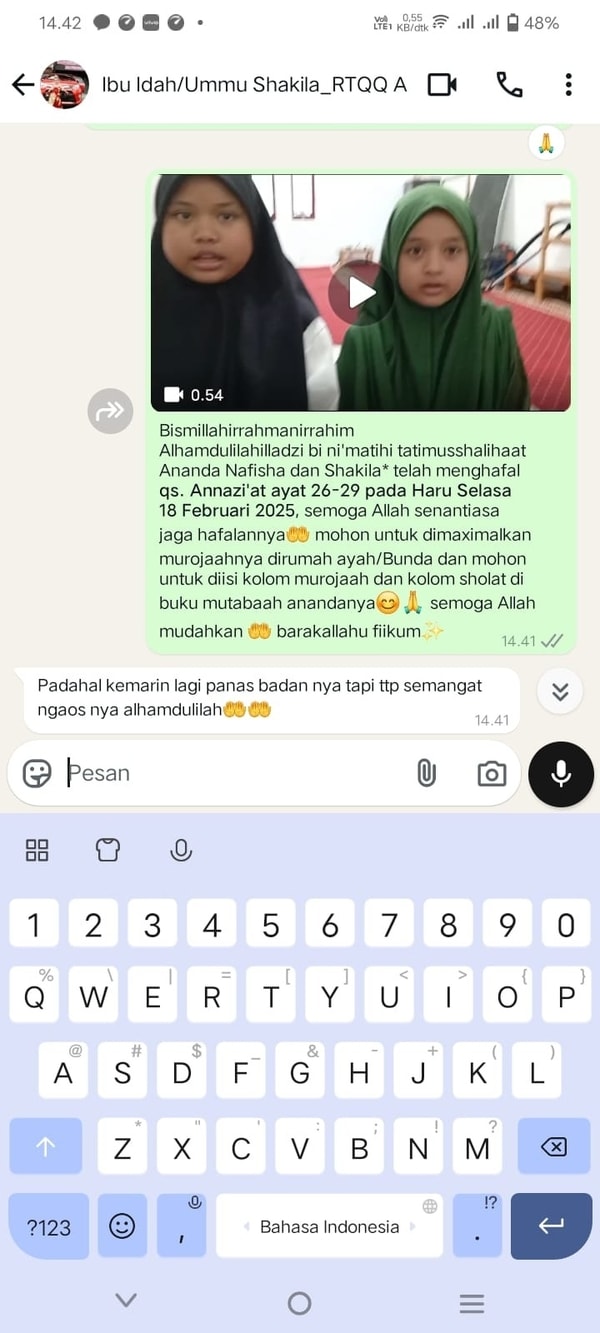This screenshot has width=600, height=1333.
Task: Tap the keyboard backspace key
Action: pyautogui.click(x=553, y=1148)
